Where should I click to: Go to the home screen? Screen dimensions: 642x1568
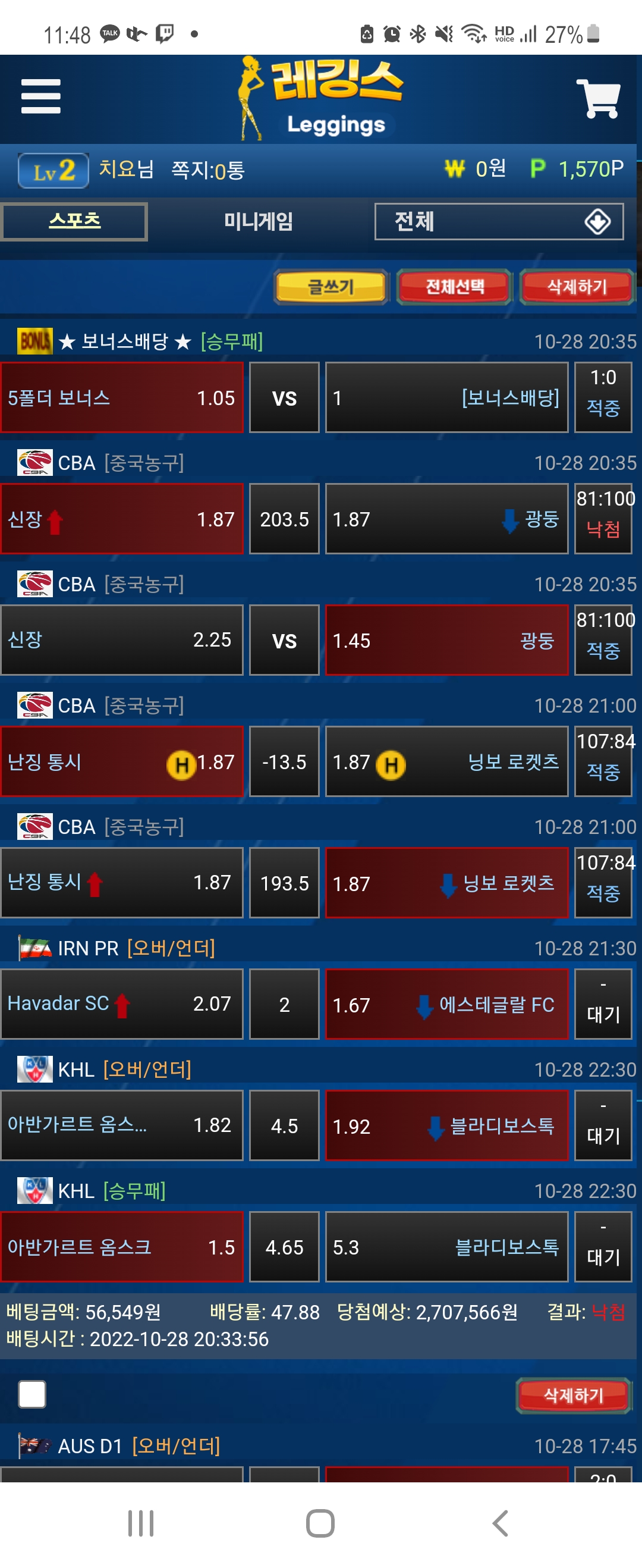(320, 1523)
